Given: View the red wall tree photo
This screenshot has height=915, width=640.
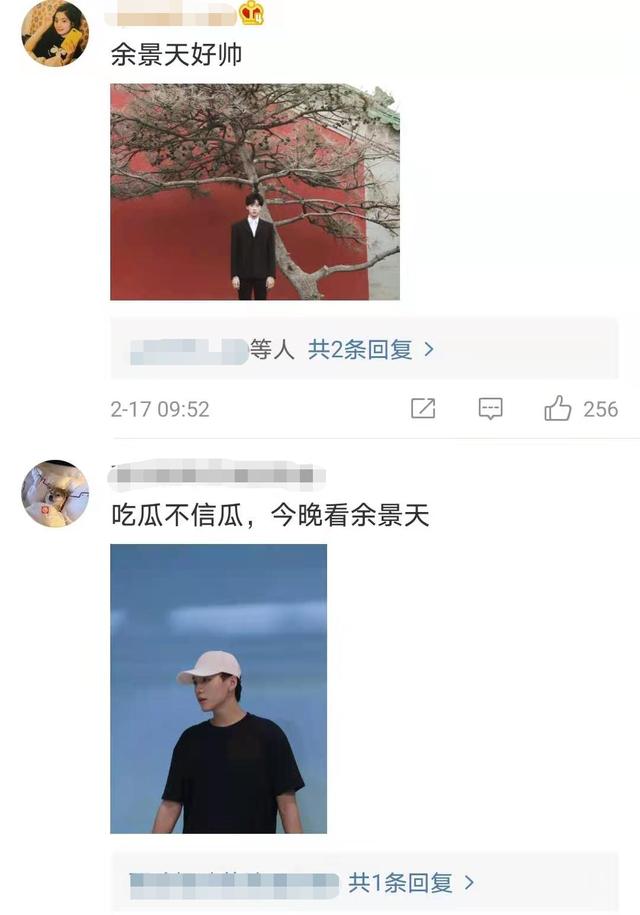Looking at the screenshot, I should coord(254,192).
